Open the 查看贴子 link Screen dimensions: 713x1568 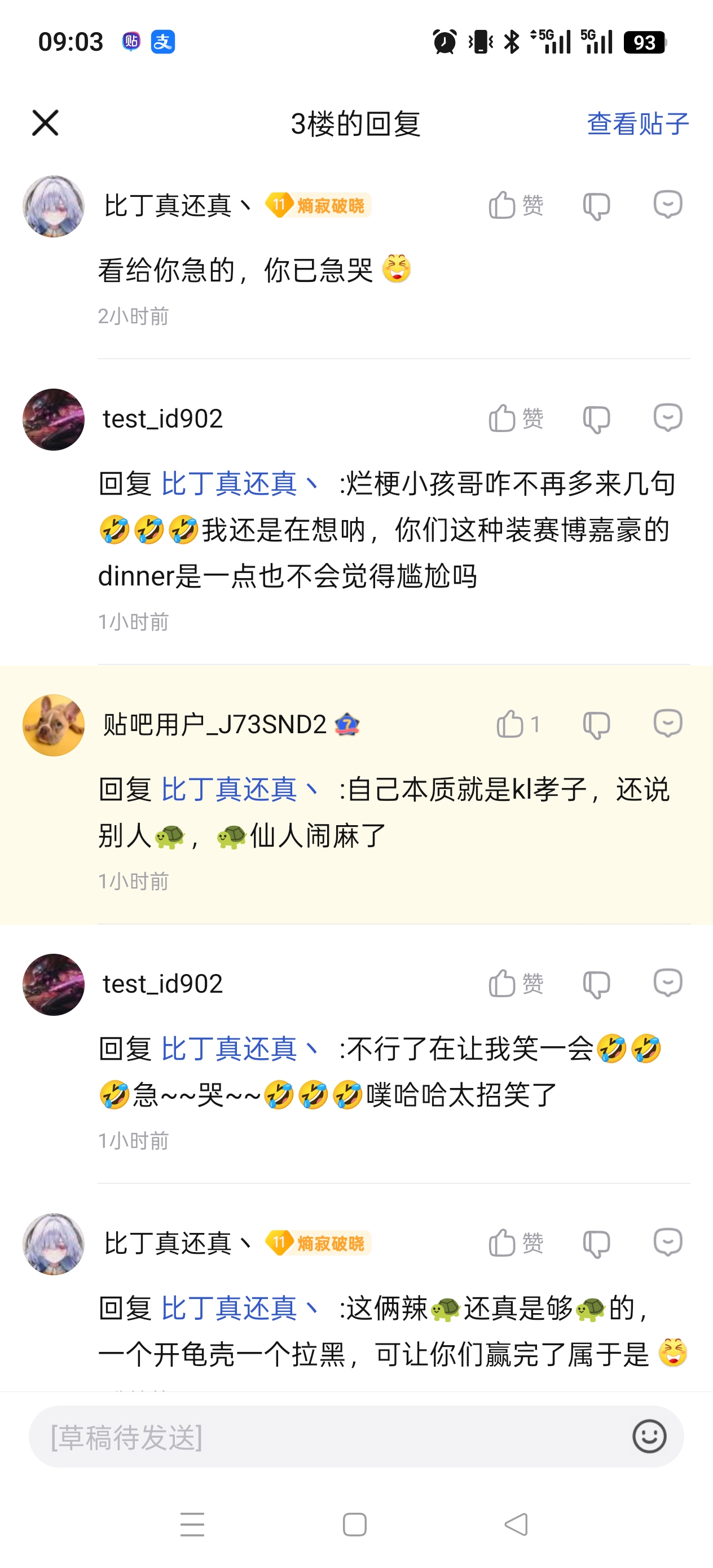click(x=637, y=124)
